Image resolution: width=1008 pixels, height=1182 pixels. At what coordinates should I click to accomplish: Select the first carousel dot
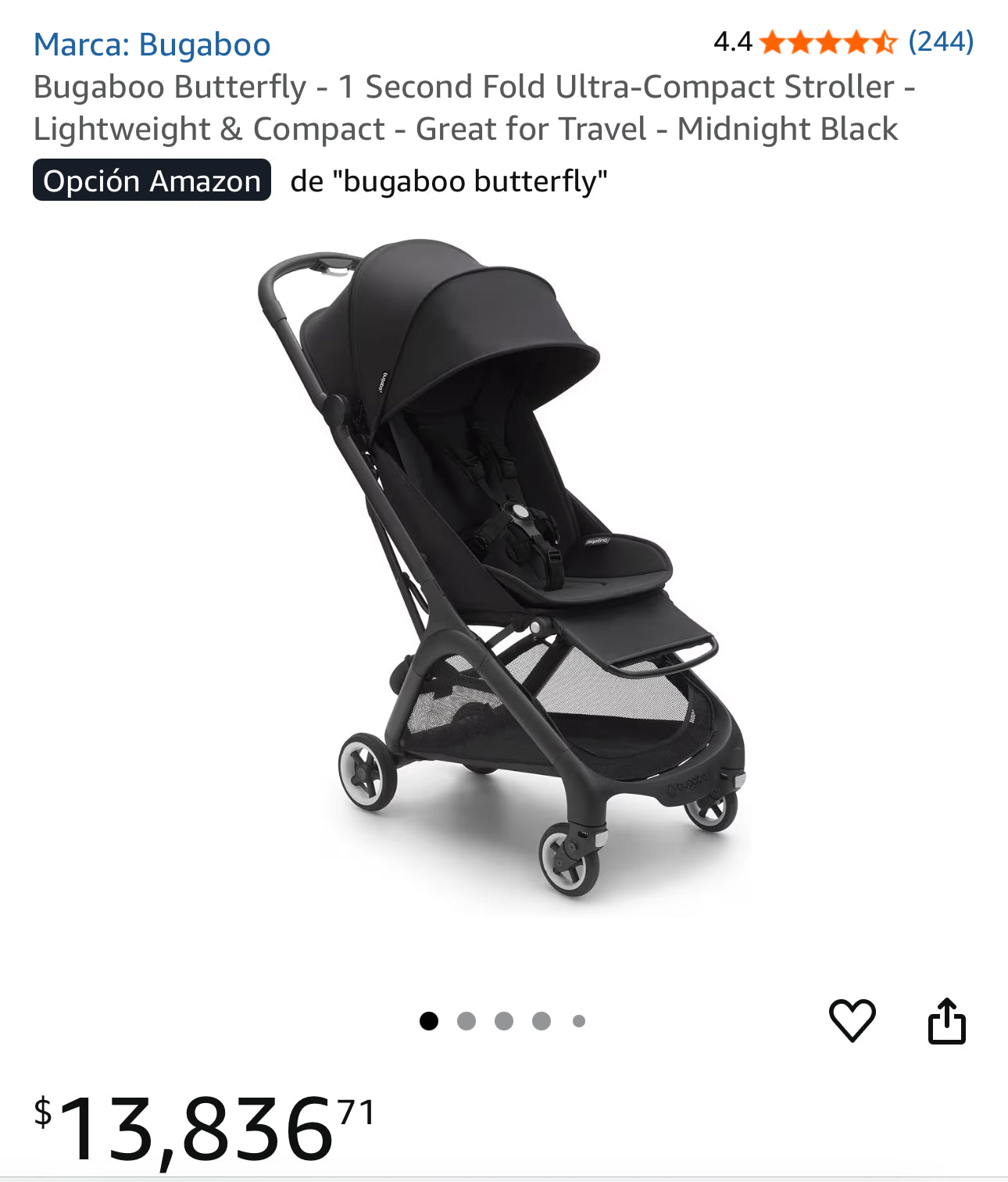[x=429, y=1019]
